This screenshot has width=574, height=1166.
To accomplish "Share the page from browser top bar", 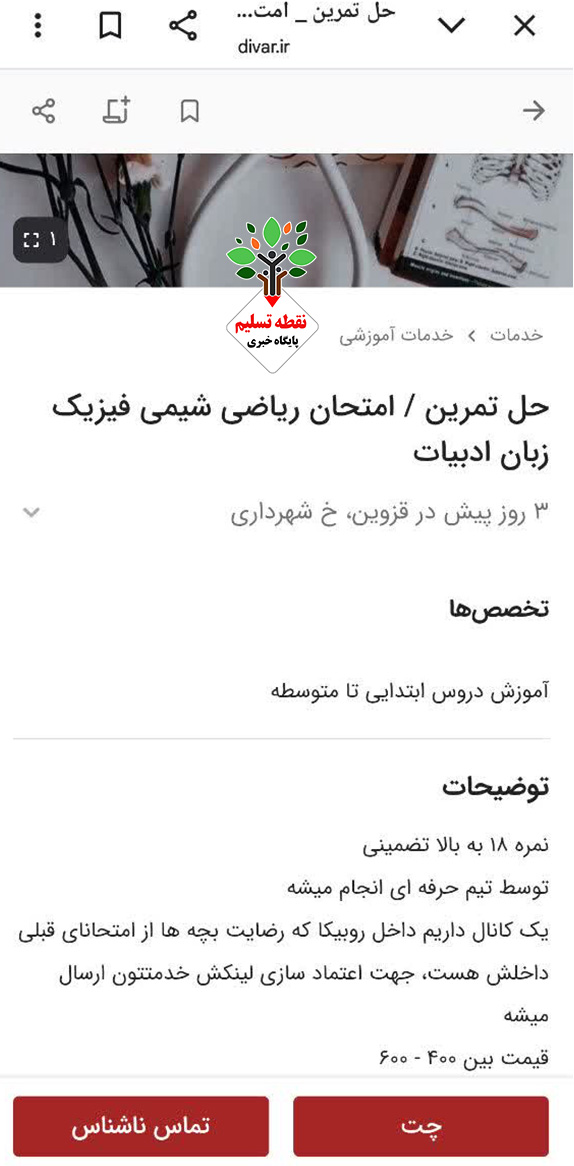I will 183,26.
